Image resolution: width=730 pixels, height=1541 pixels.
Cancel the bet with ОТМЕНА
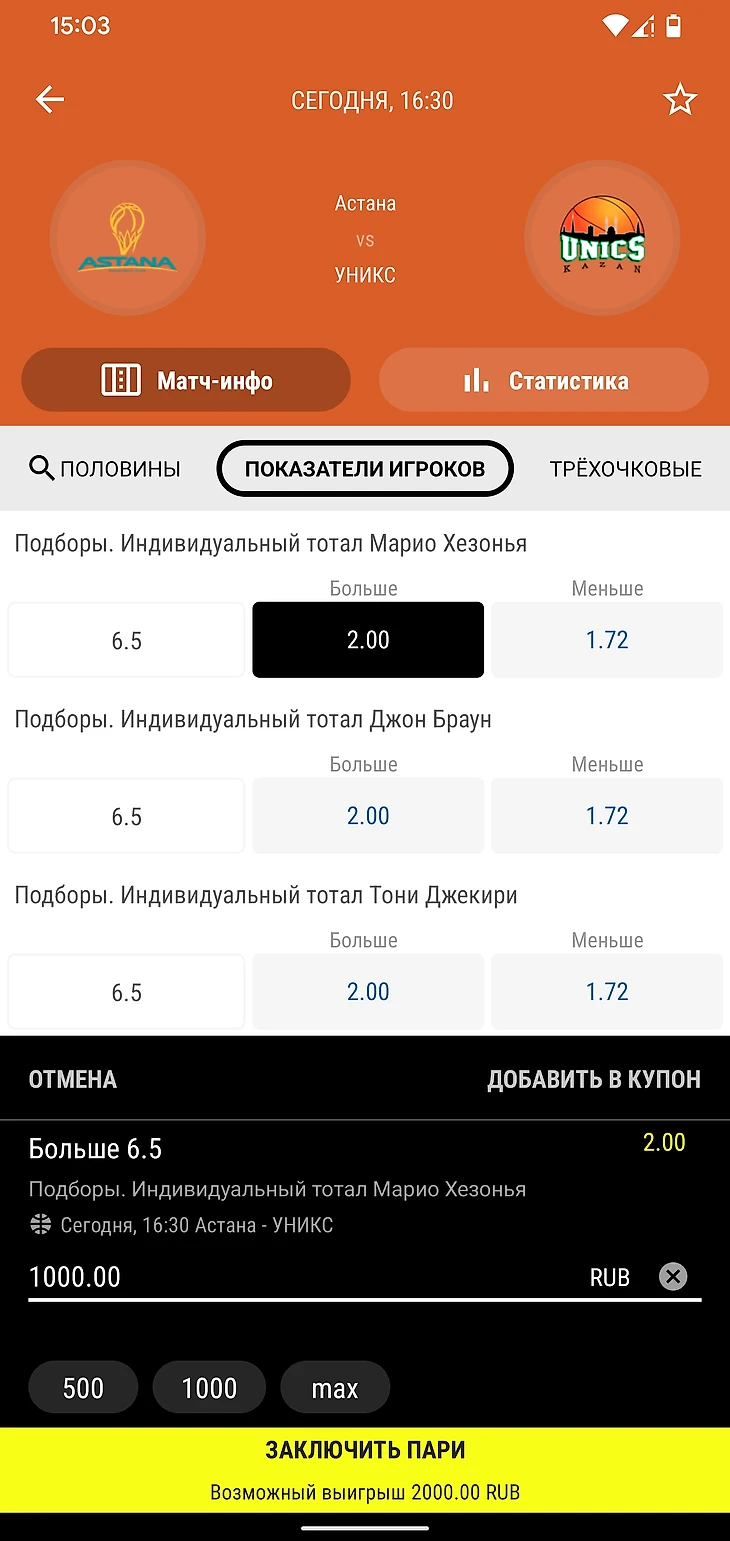(73, 1080)
